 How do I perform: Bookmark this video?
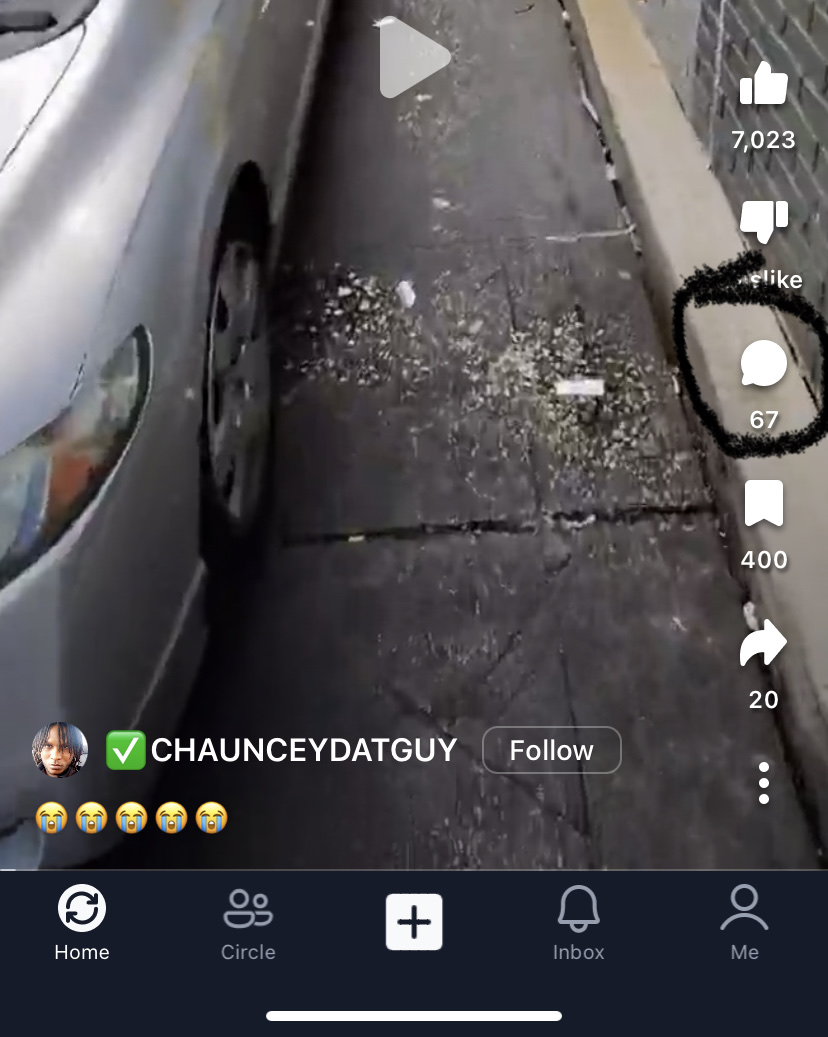point(764,504)
